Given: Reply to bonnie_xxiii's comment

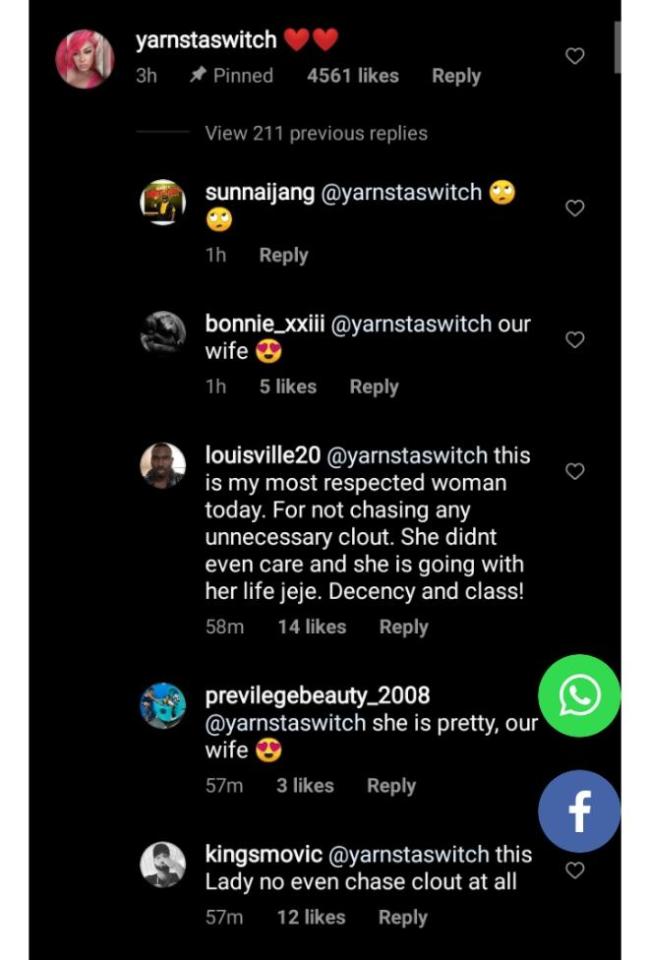Looking at the screenshot, I should click(x=374, y=387).
